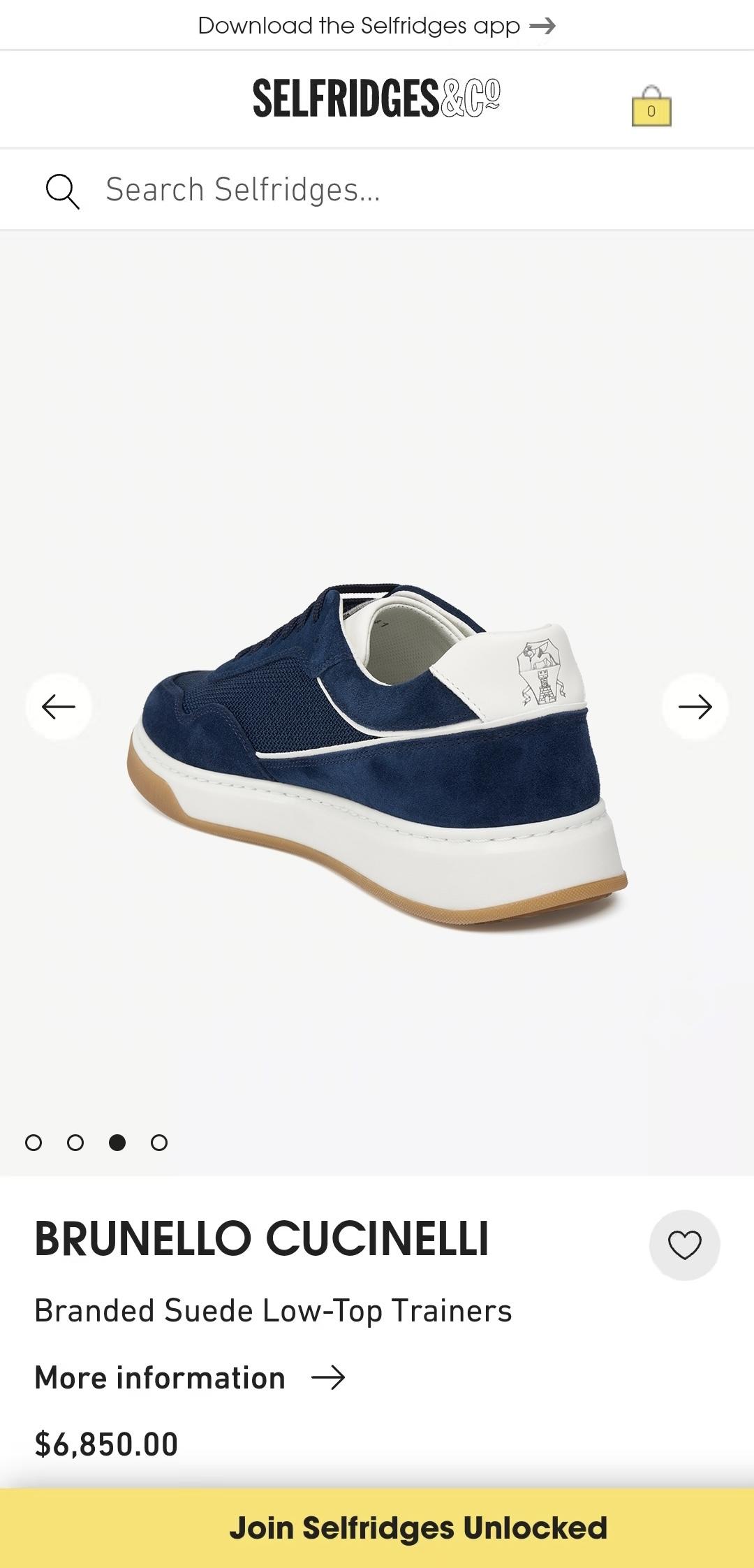Jump to the fourth image dot
The height and width of the screenshot is (1568, 754).
point(159,1143)
